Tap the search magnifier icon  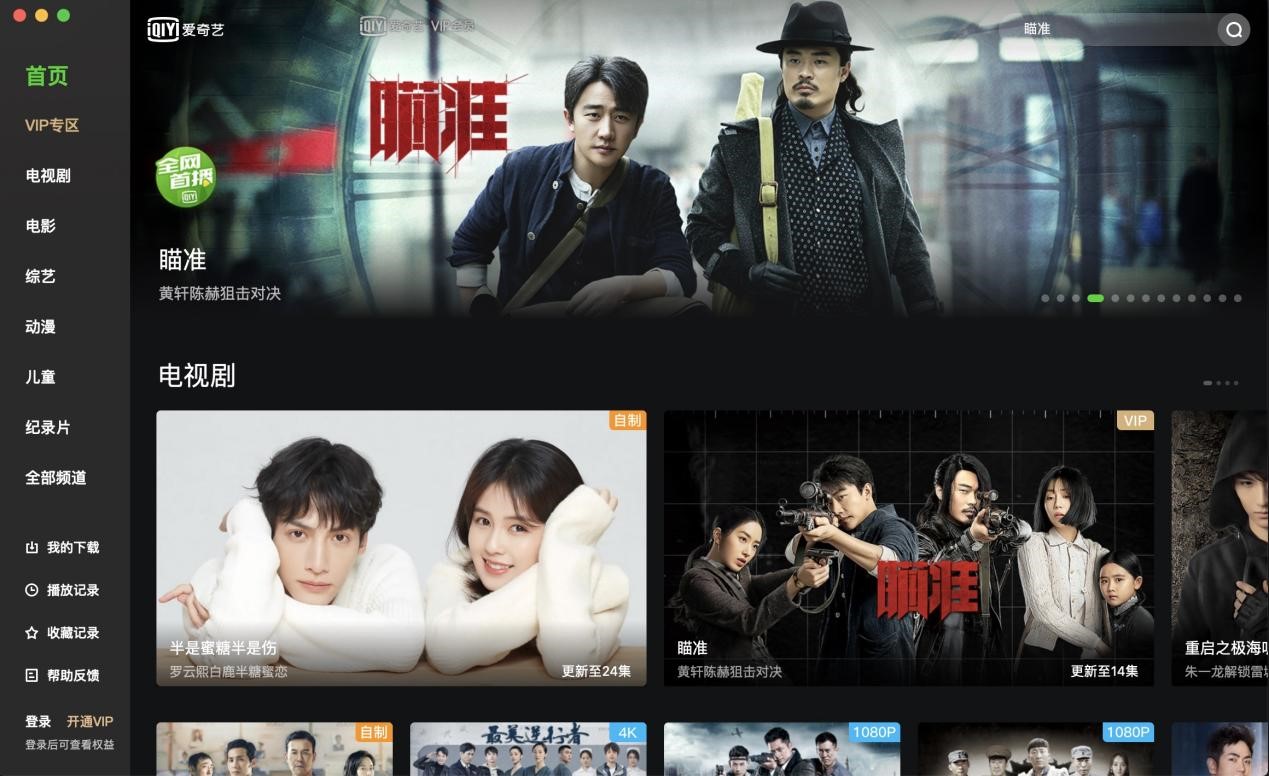pyautogui.click(x=1234, y=30)
